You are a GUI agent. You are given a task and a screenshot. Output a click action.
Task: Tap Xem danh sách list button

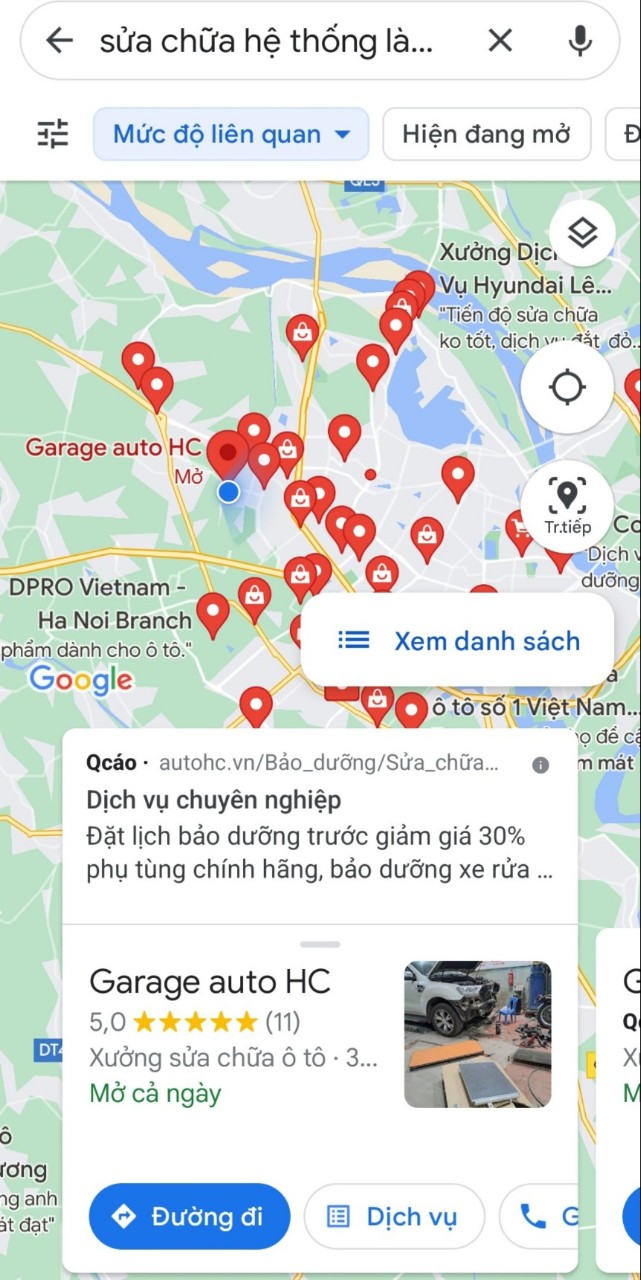click(x=458, y=641)
